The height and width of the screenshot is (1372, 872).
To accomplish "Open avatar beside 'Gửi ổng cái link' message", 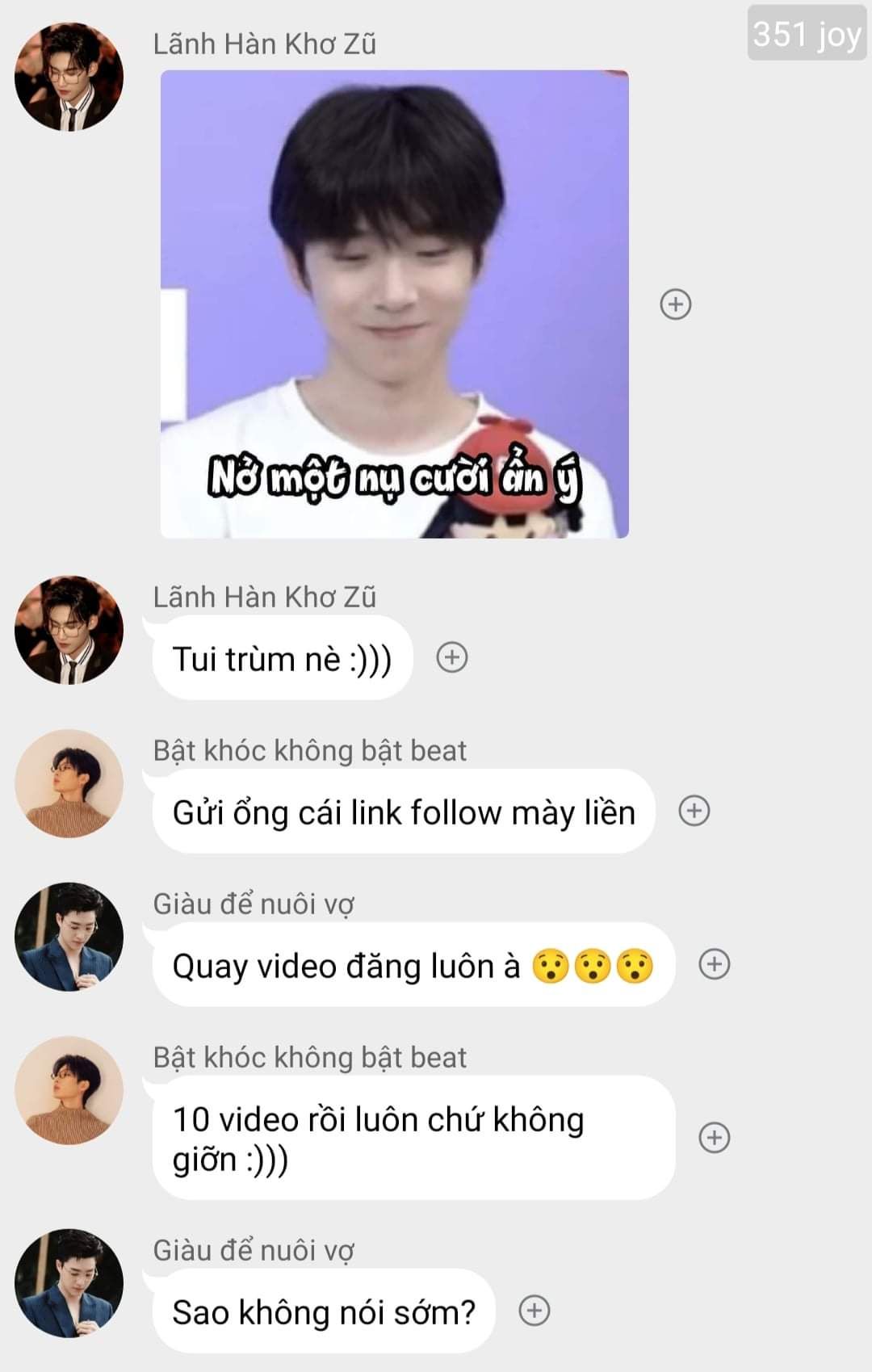I will [69, 783].
